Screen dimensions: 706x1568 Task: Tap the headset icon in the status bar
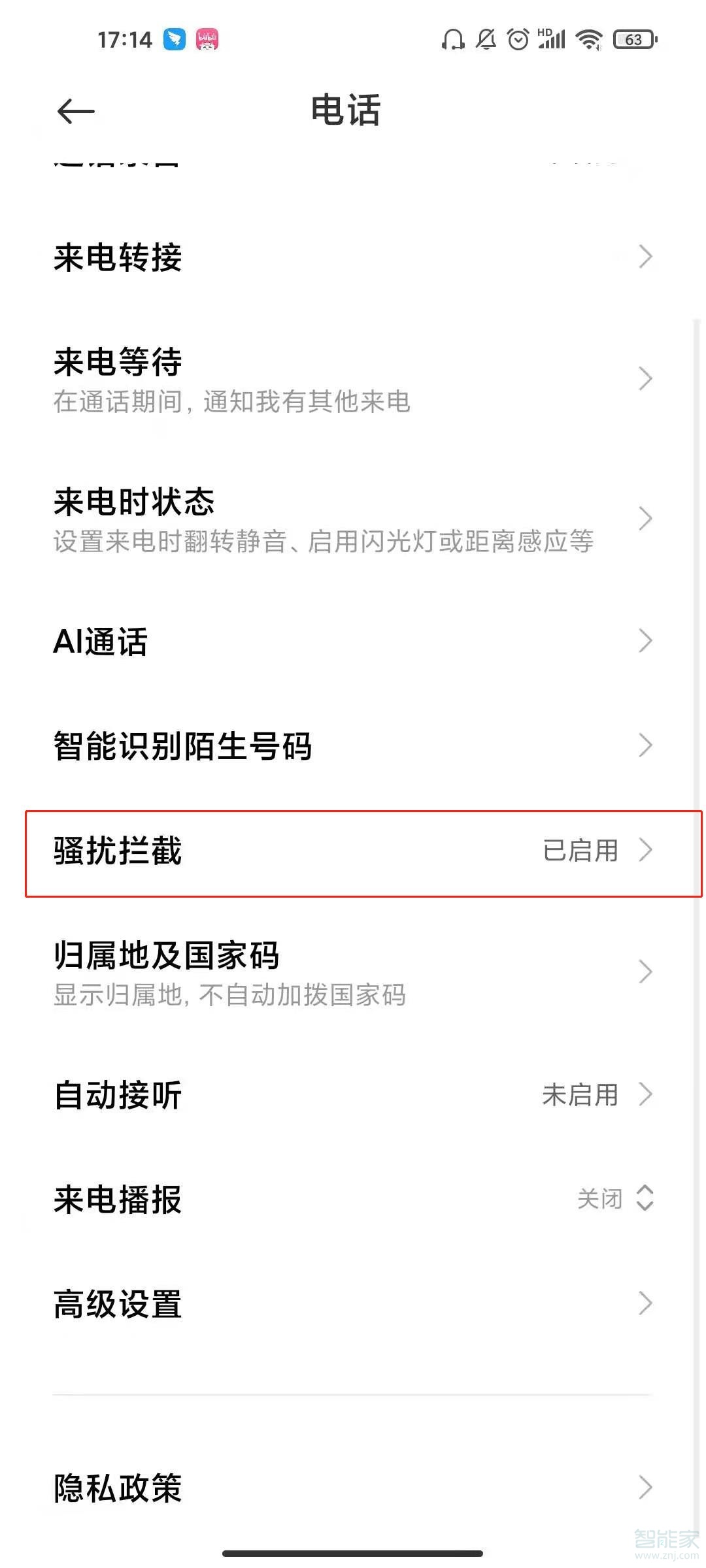pyautogui.click(x=452, y=39)
